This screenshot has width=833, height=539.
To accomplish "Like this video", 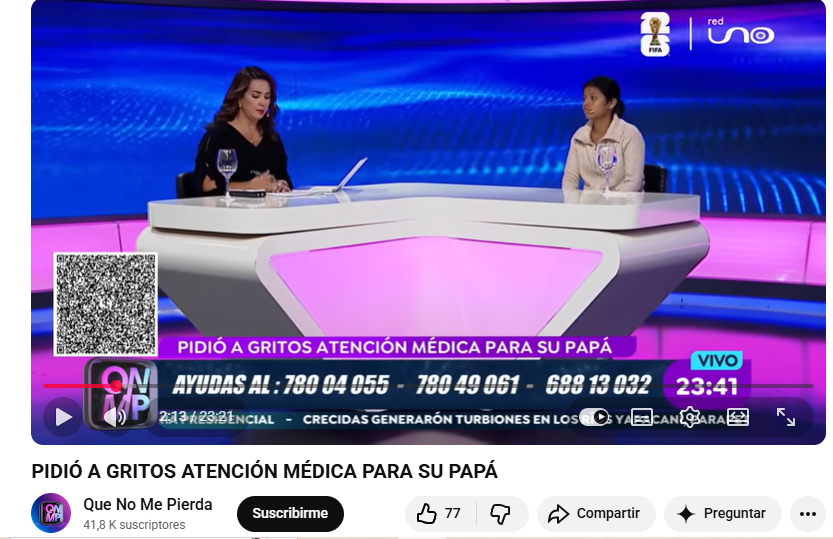I will click(x=439, y=513).
